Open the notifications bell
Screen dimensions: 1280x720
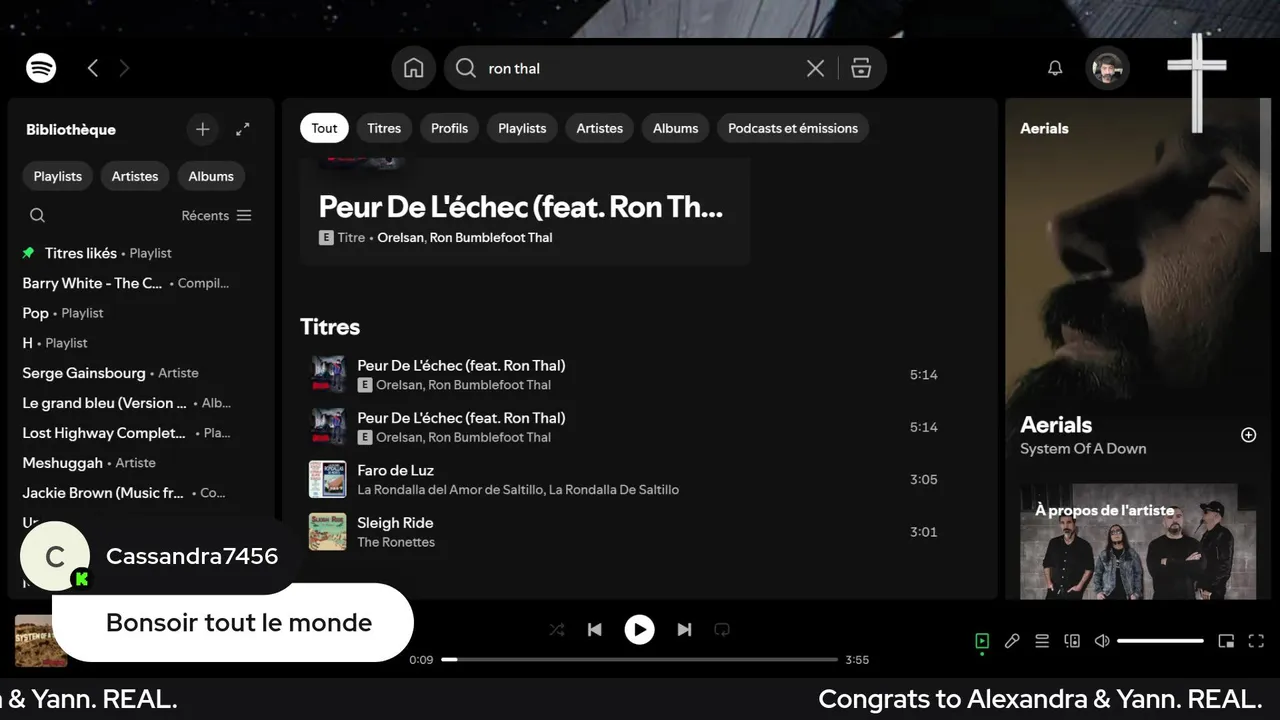tap(1054, 68)
